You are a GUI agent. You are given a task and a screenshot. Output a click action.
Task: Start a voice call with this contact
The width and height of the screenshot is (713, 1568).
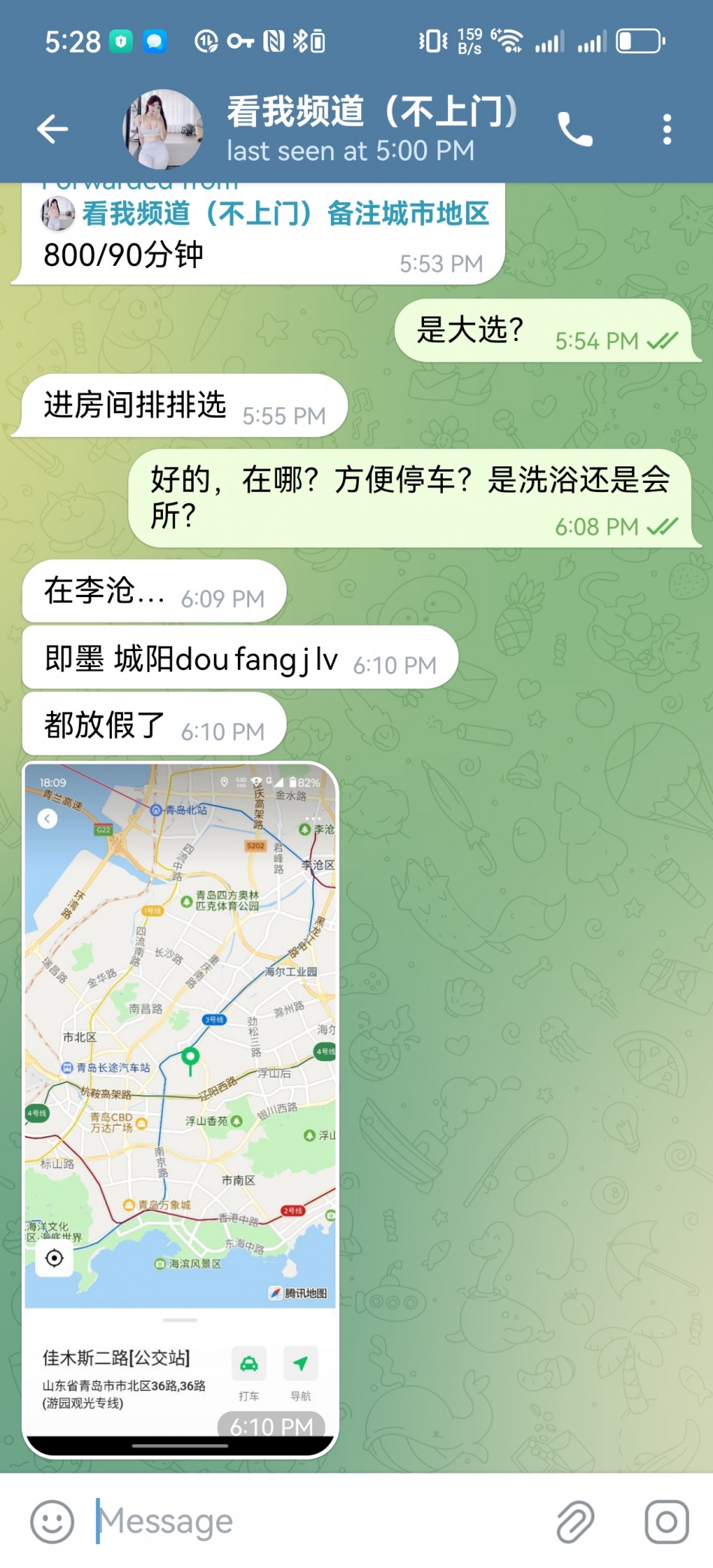(575, 130)
